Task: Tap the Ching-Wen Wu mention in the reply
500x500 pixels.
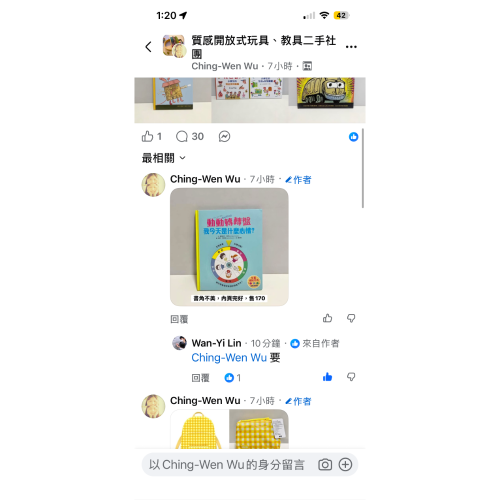Action: [229, 358]
